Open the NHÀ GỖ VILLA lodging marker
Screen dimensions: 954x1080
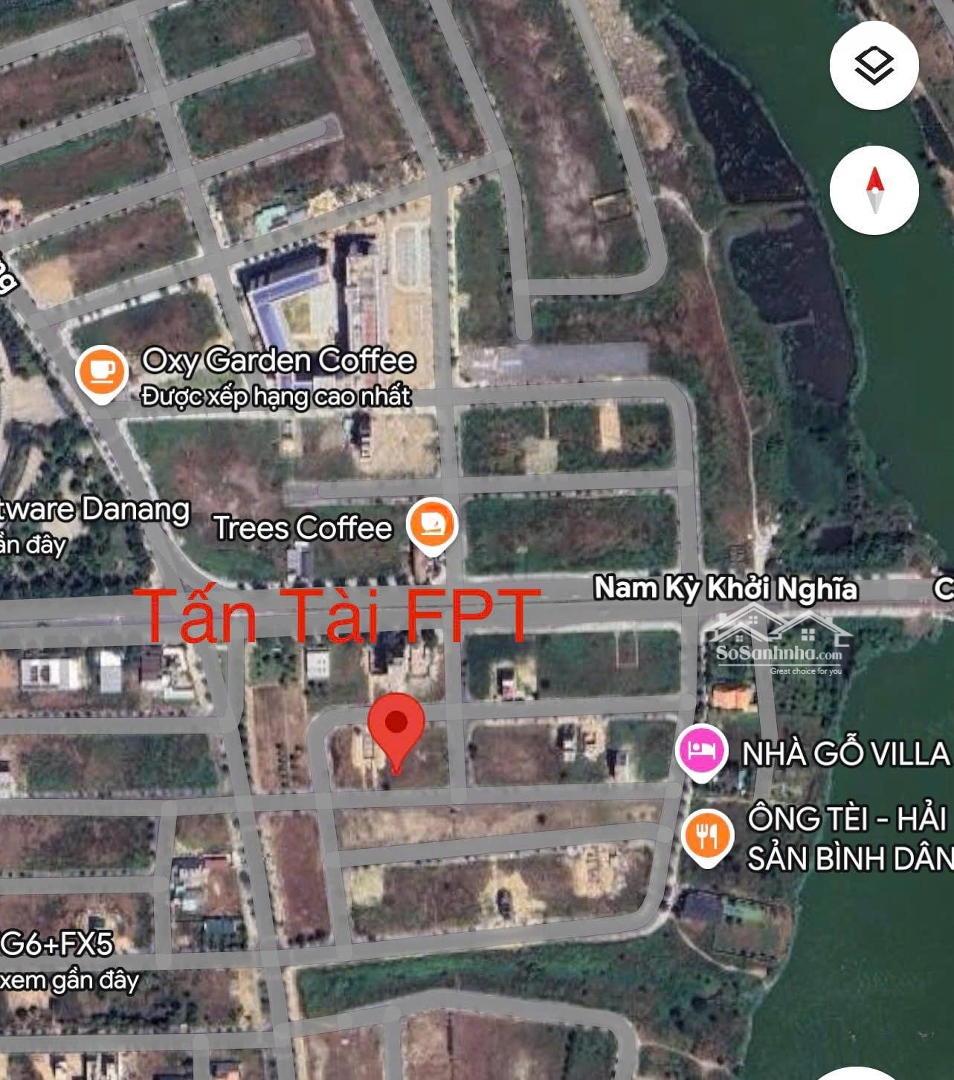point(701,751)
